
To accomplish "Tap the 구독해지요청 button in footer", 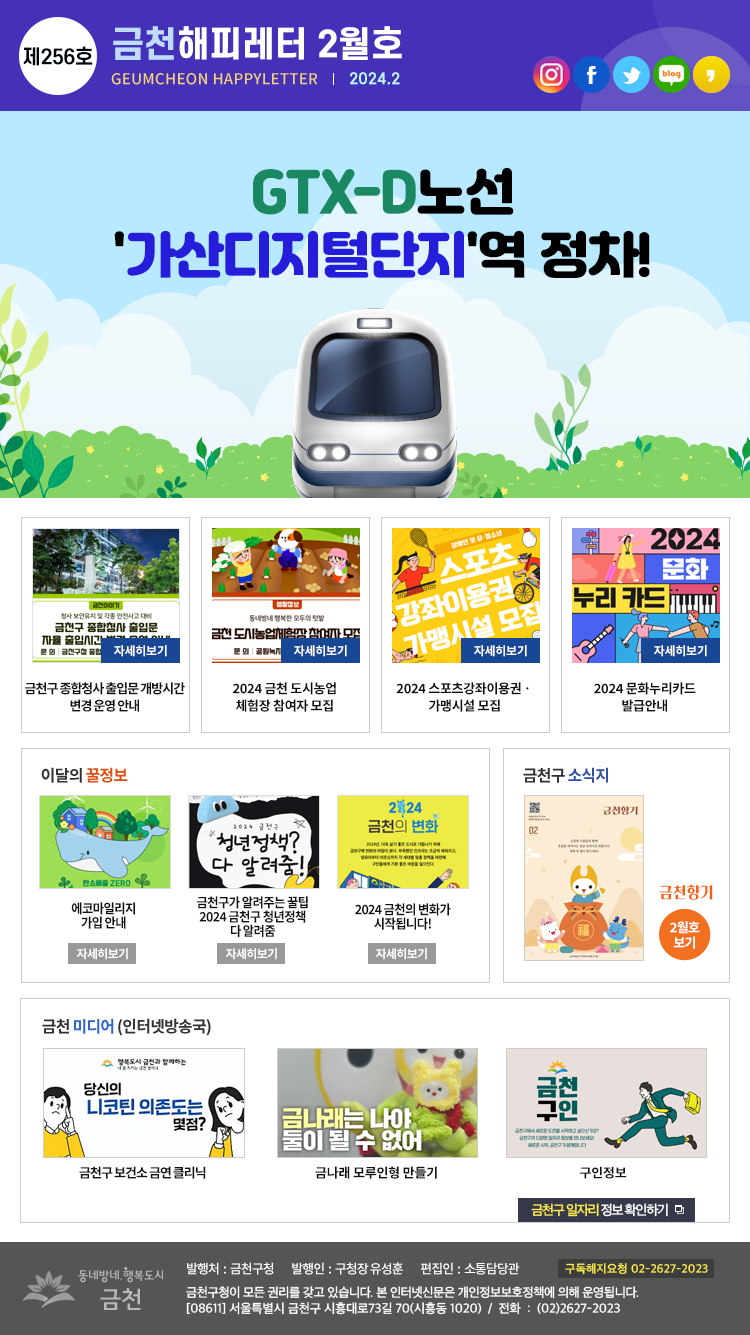I will point(635,1269).
